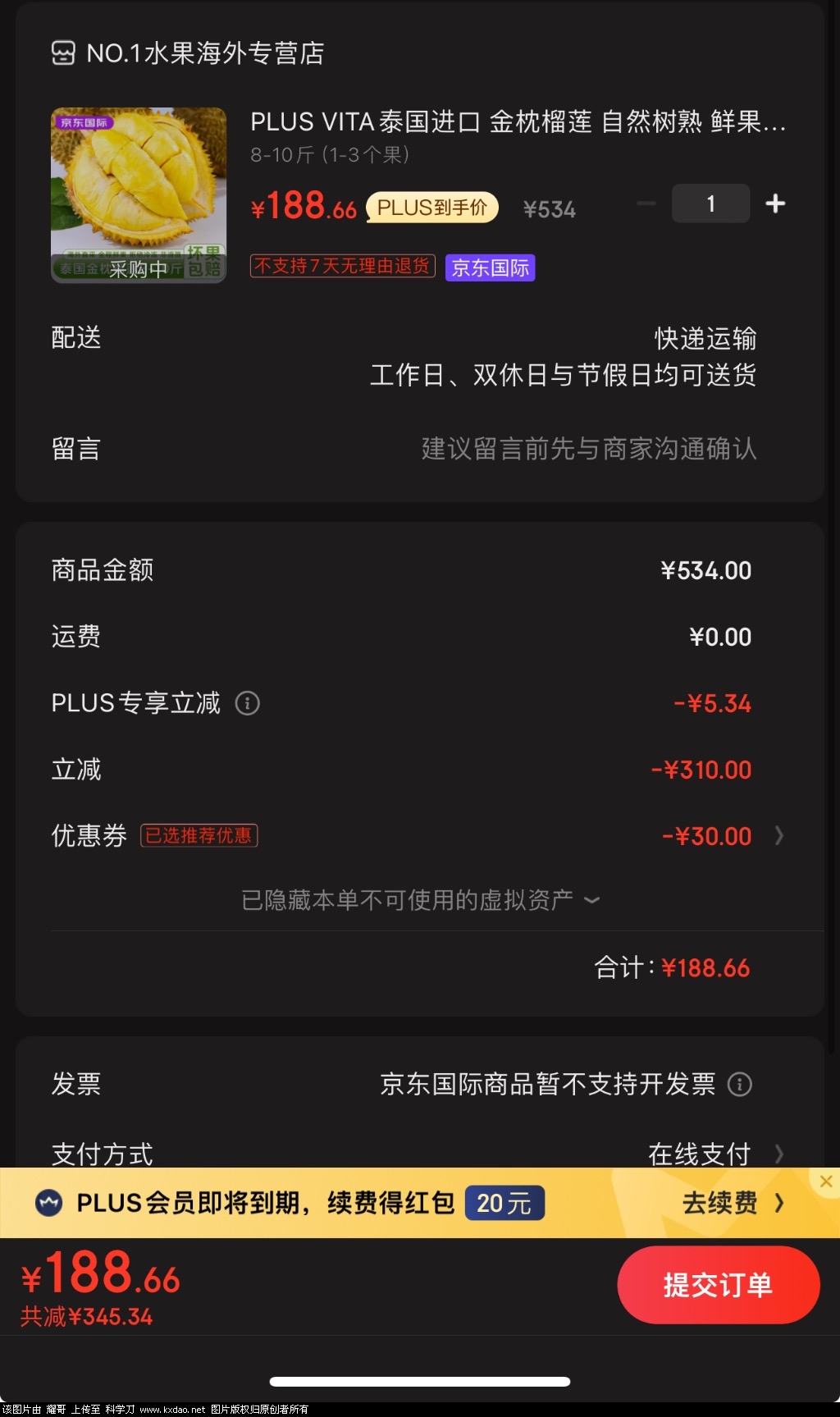840x1417 pixels.
Task: Open the durian product thumbnail
Action: (139, 195)
